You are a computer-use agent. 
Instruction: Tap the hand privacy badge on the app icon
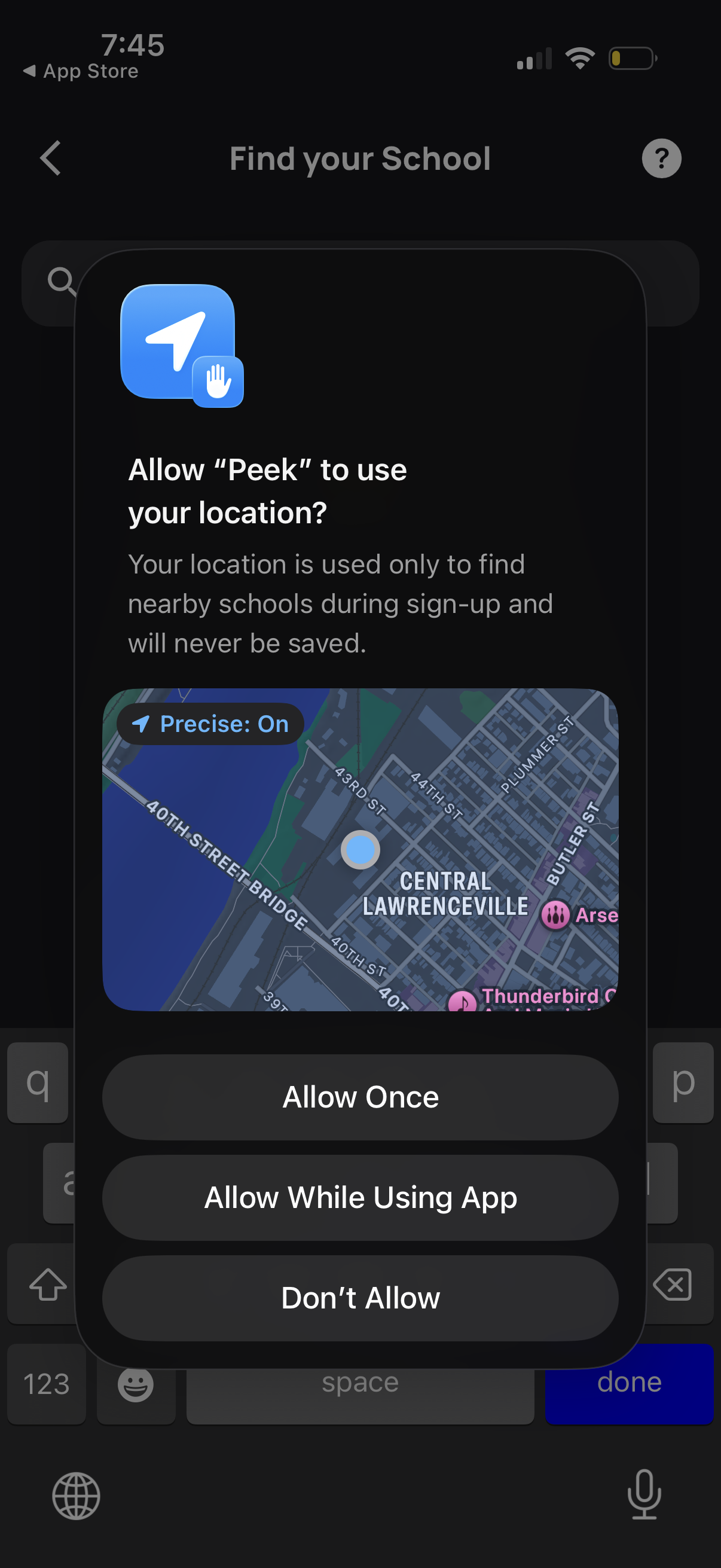point(217,381)
